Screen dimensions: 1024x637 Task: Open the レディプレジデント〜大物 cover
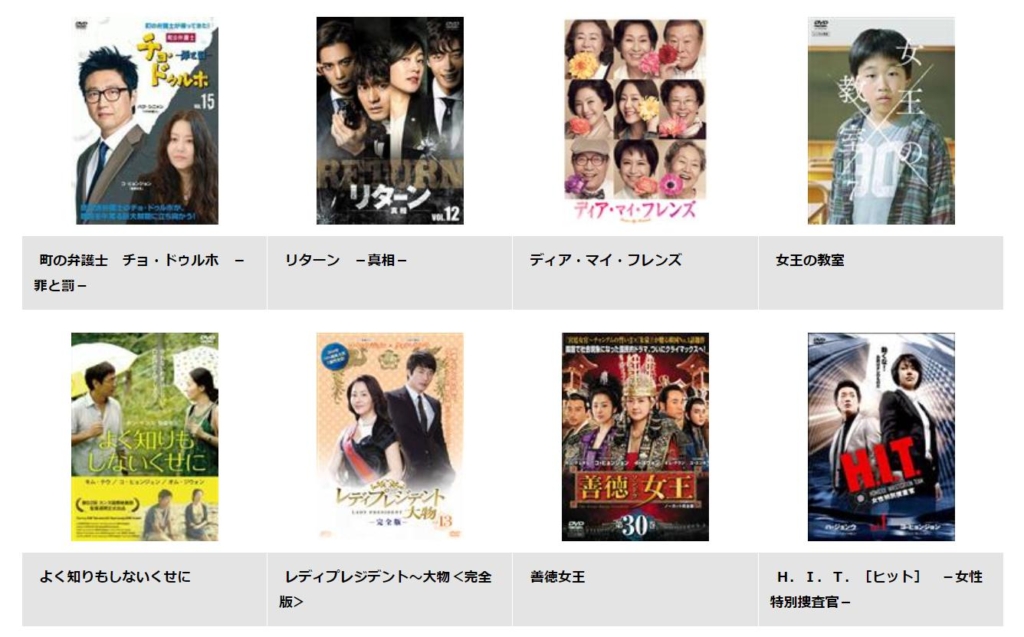[x=390, y=437]
